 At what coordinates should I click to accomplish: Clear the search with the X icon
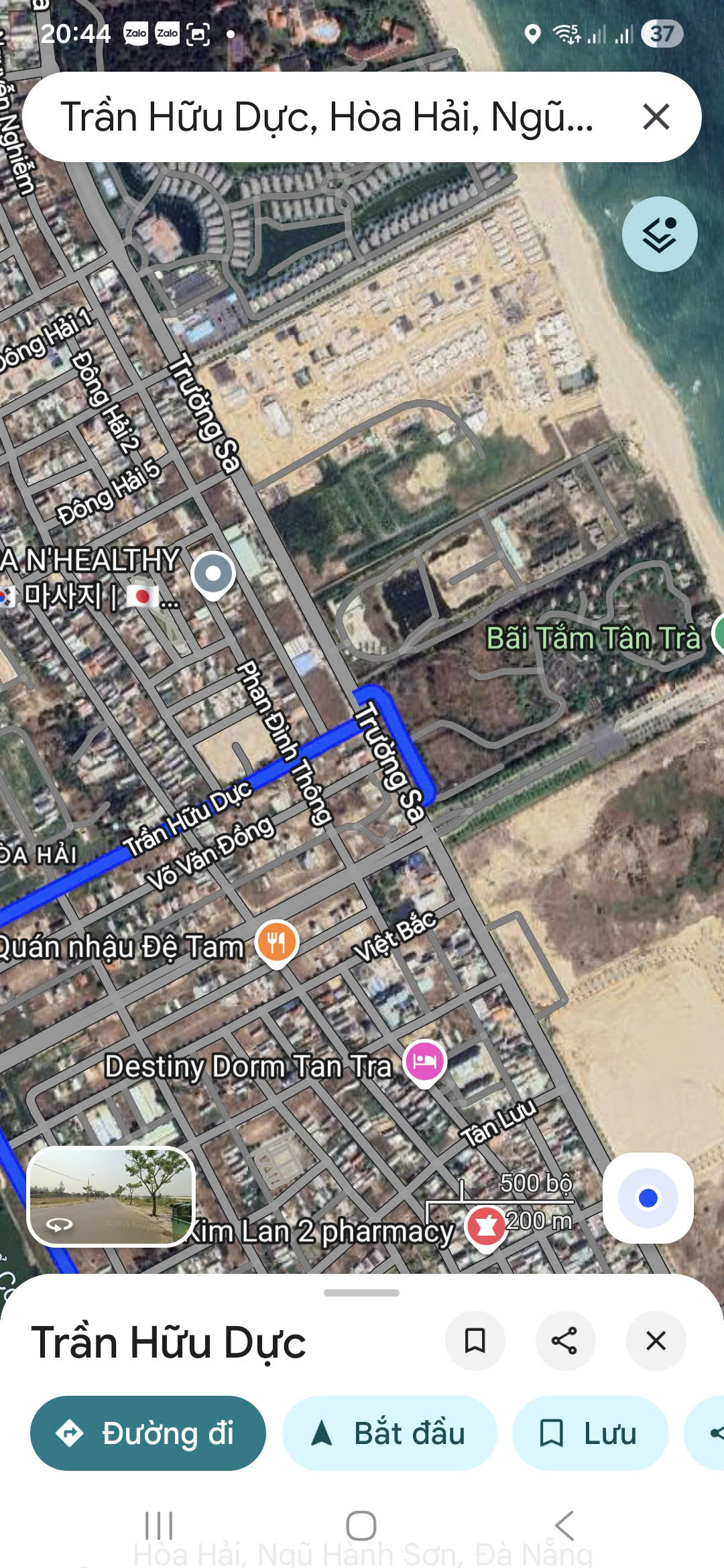point(656,117)
